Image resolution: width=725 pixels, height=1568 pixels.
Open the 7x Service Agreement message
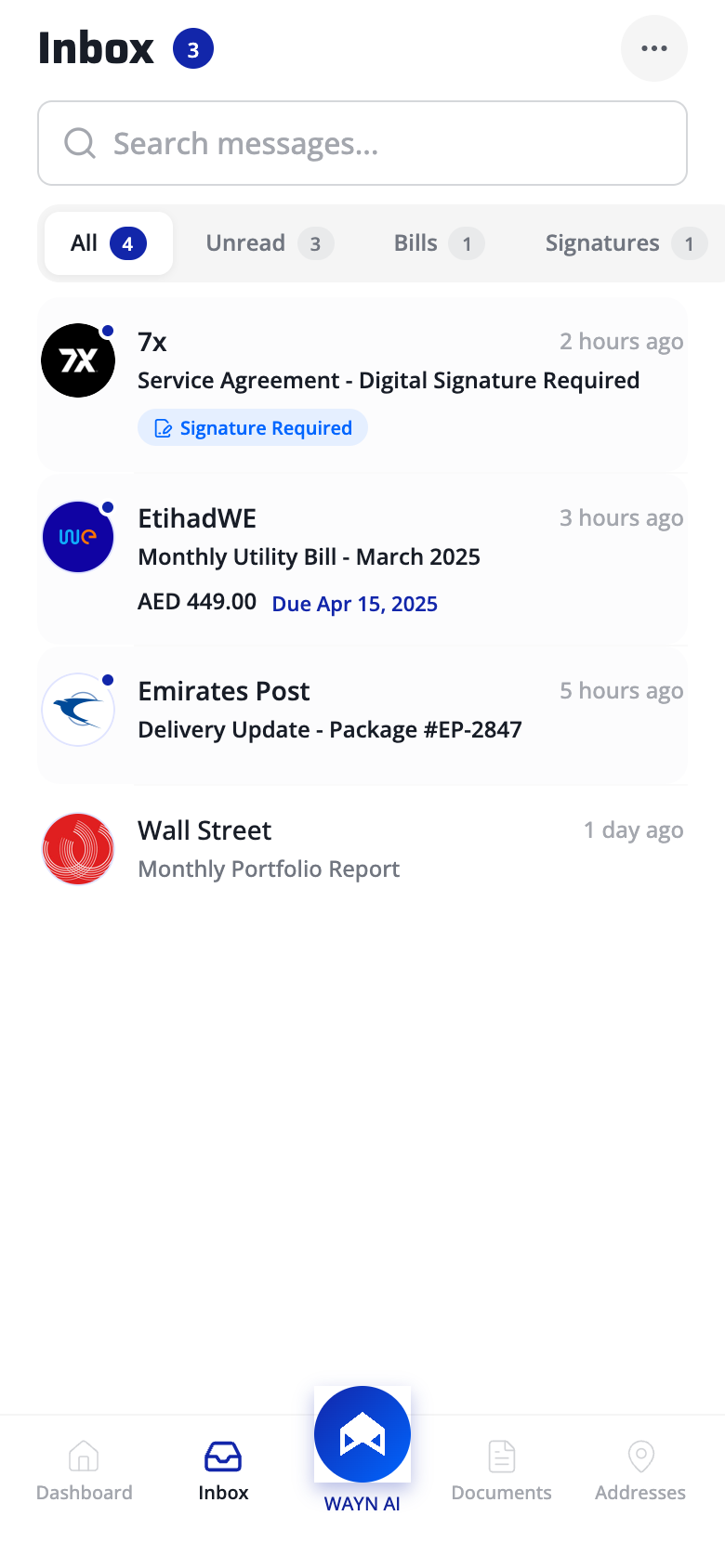click(x=388, y=372)
